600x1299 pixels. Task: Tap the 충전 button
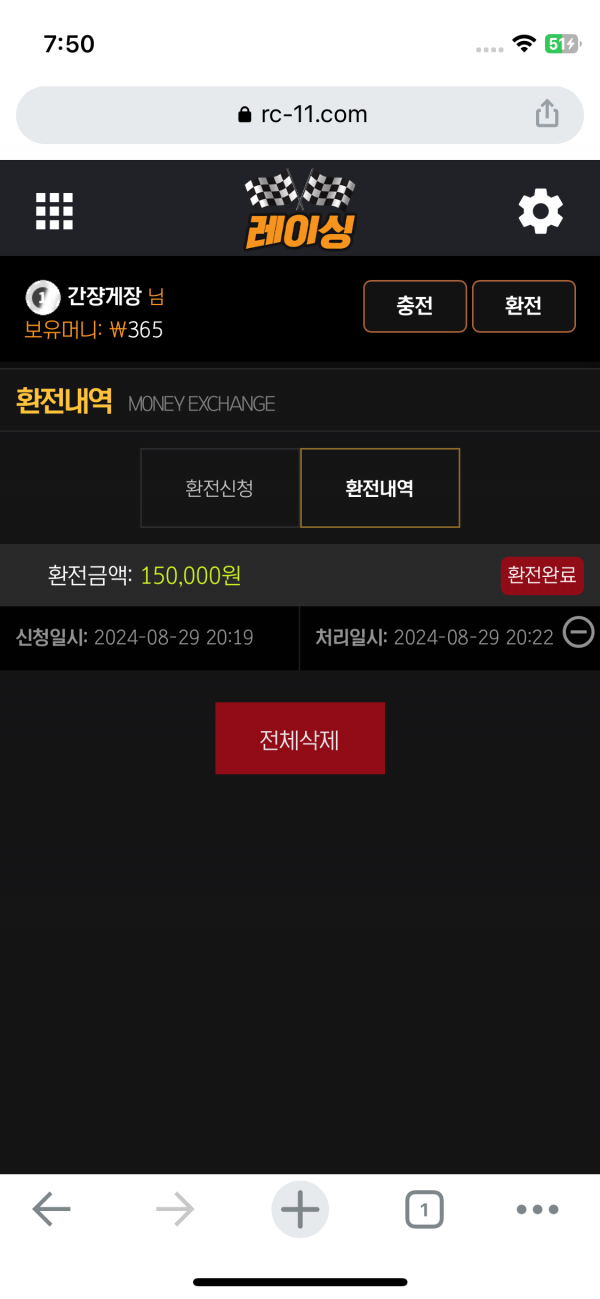(415, 306)
